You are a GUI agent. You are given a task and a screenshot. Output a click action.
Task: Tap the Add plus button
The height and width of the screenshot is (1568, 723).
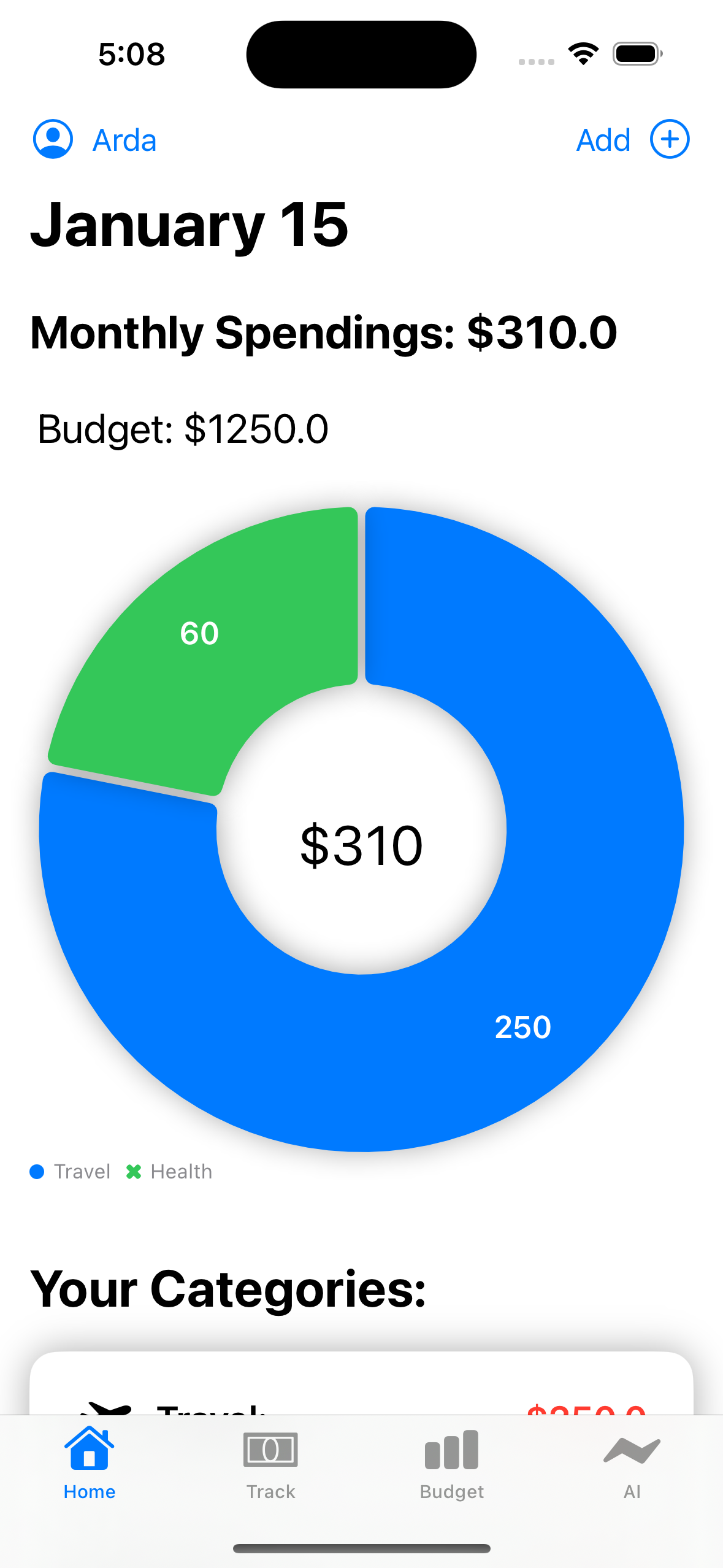coord(633,139)
